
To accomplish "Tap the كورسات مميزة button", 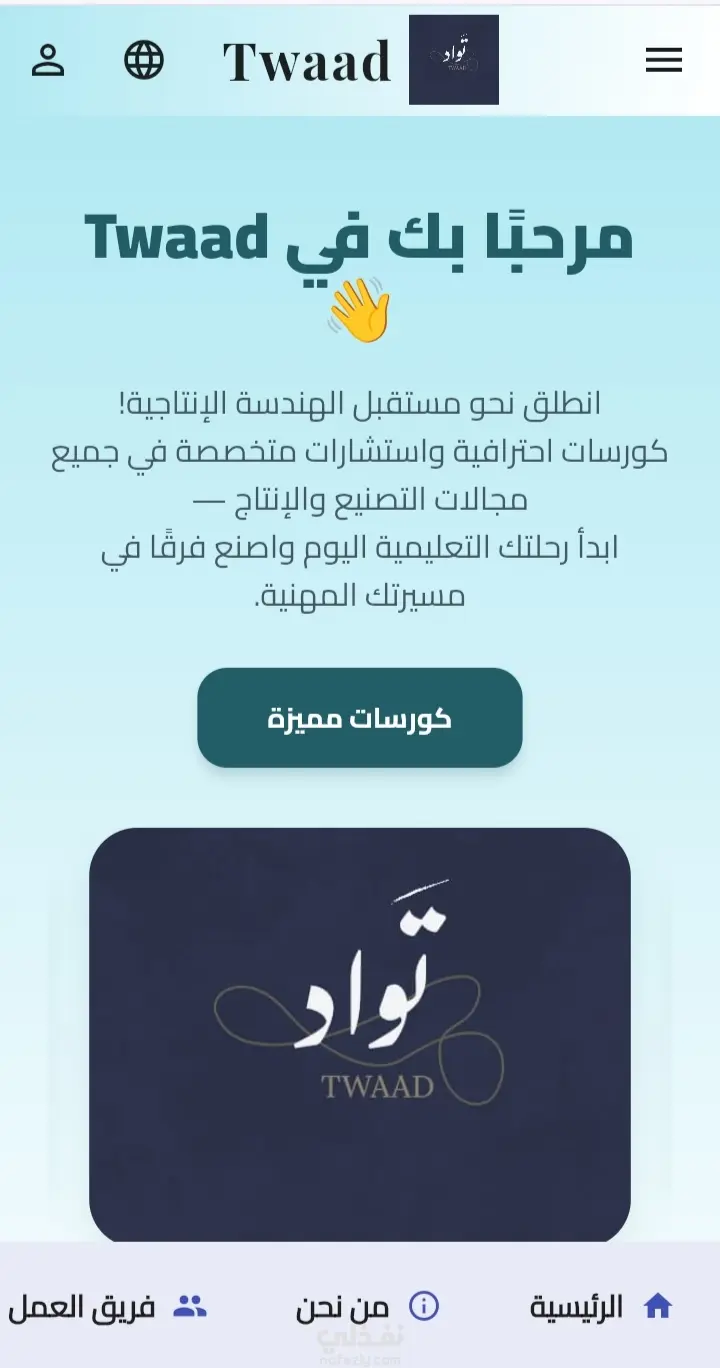I will [360, 718].
